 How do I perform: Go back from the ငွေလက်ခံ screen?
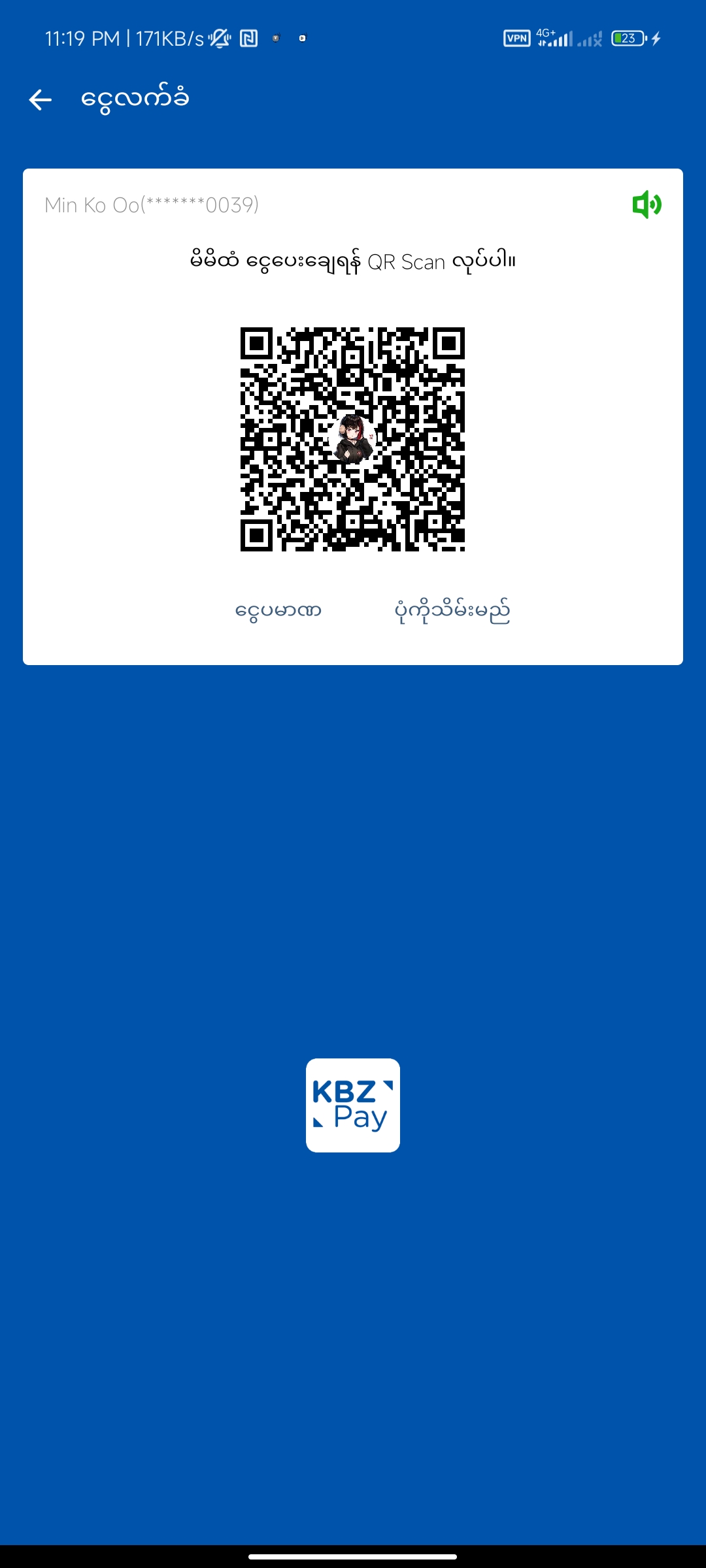(x=41, y=99)
